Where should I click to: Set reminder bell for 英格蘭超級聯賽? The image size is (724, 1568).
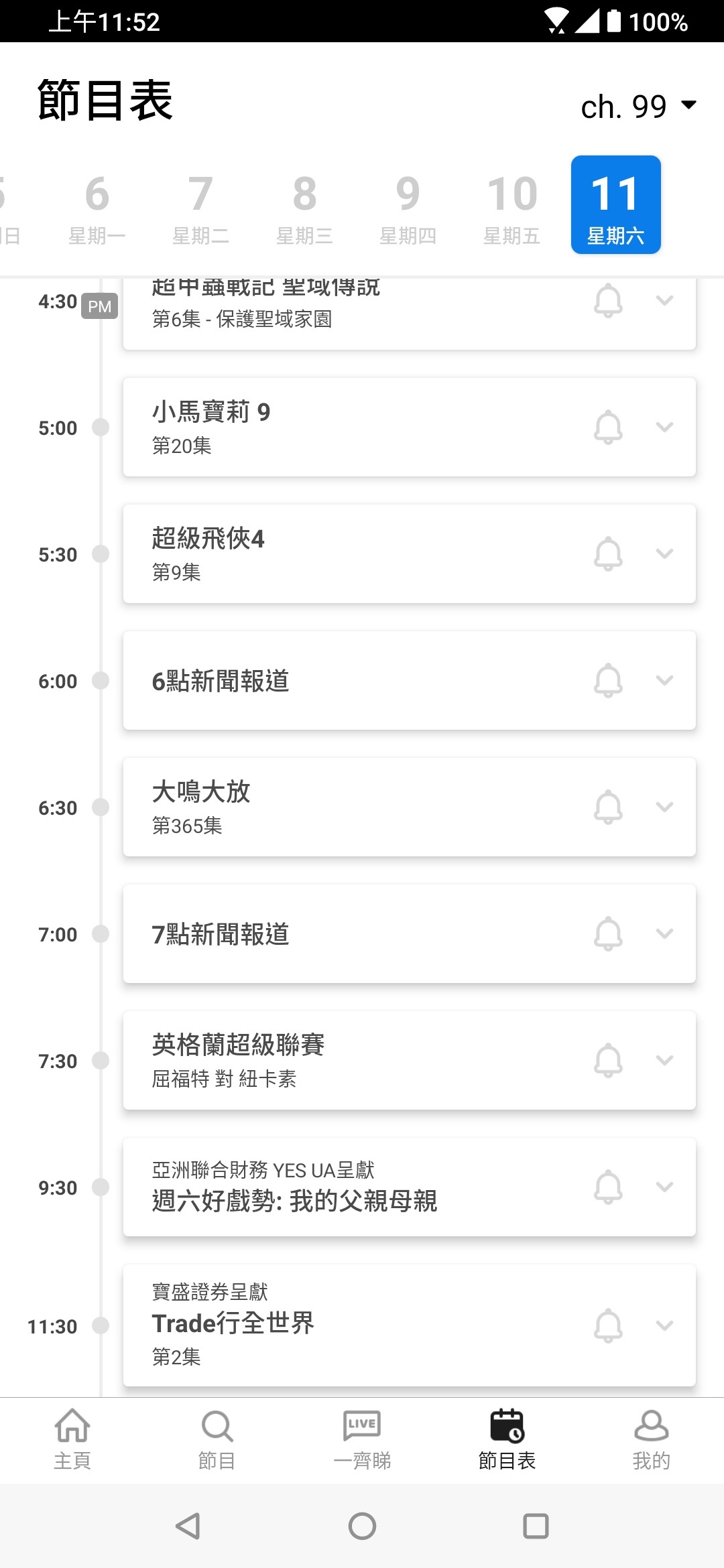click(x=608, y=1061)
